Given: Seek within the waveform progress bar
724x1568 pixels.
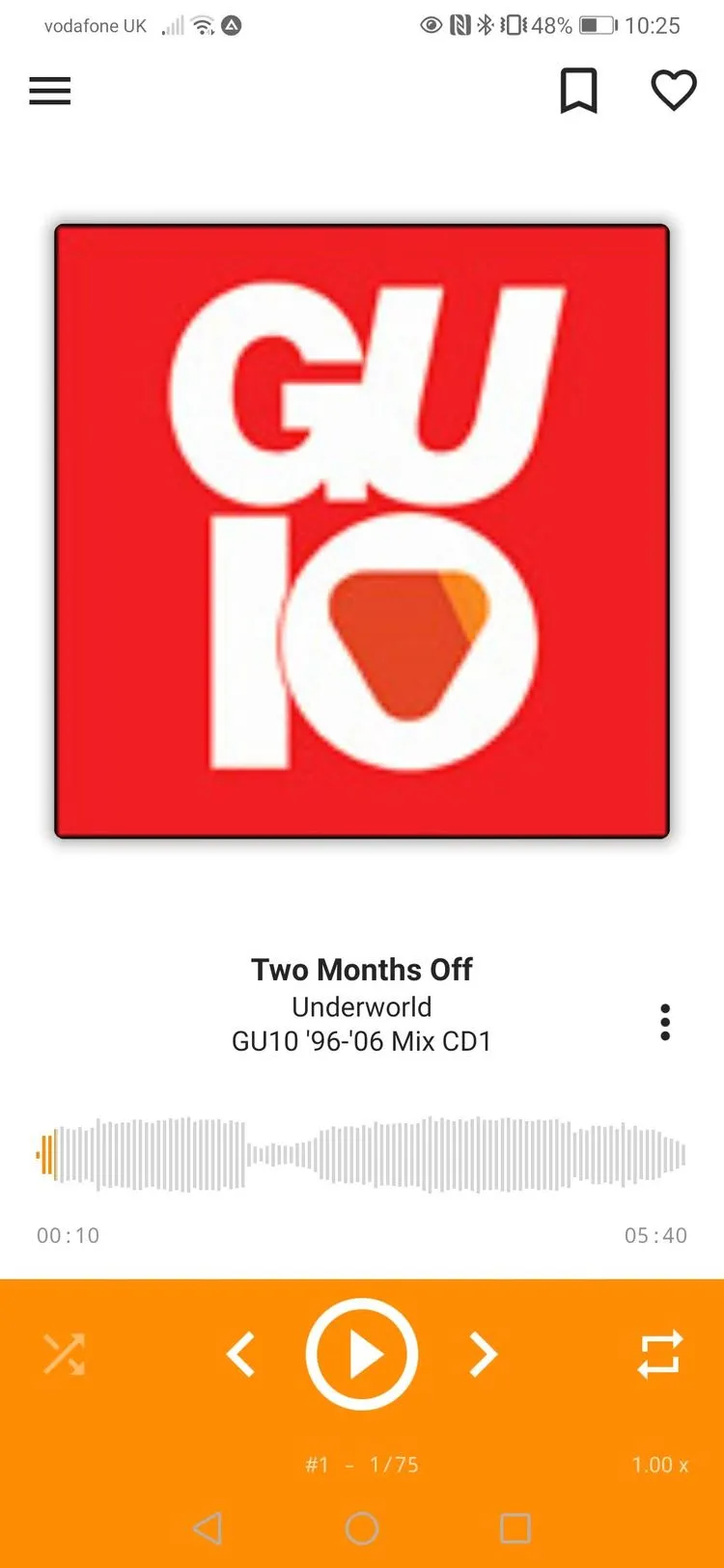Looking at the screenshot, I should 362,1154.
